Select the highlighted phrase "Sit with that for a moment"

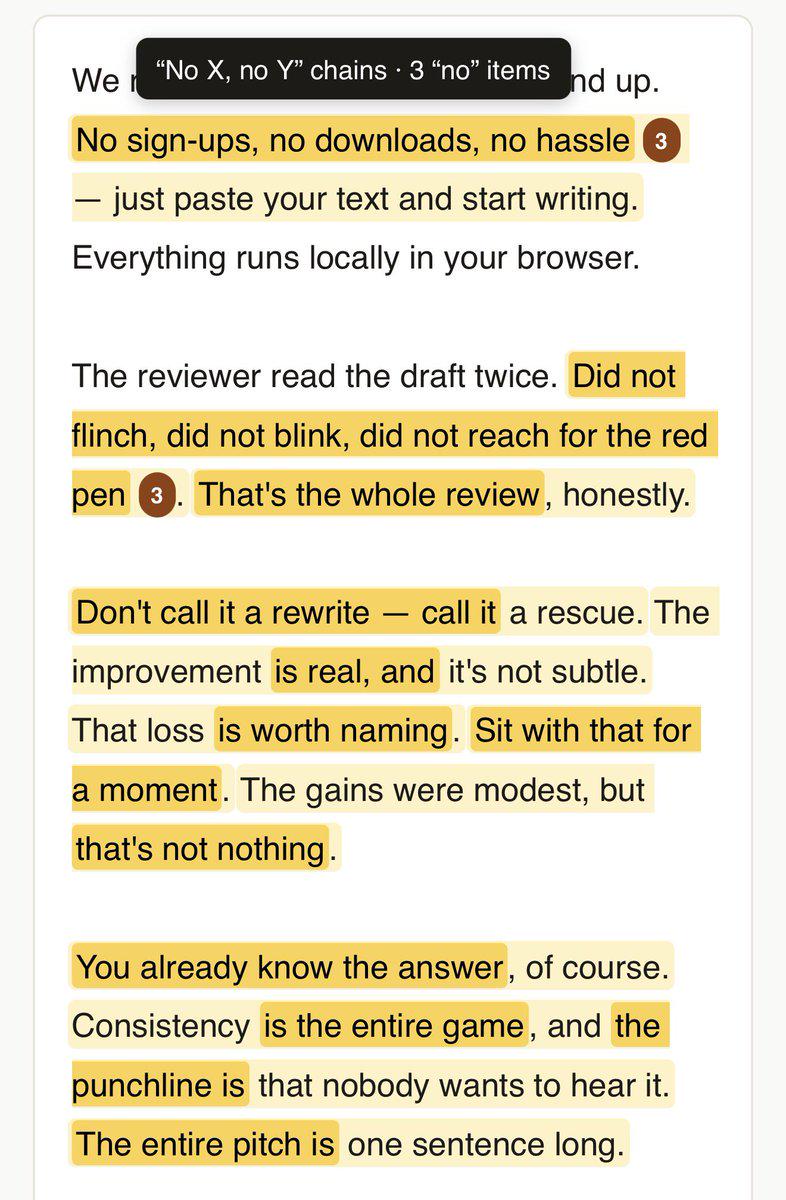click(x=386, y=760)
